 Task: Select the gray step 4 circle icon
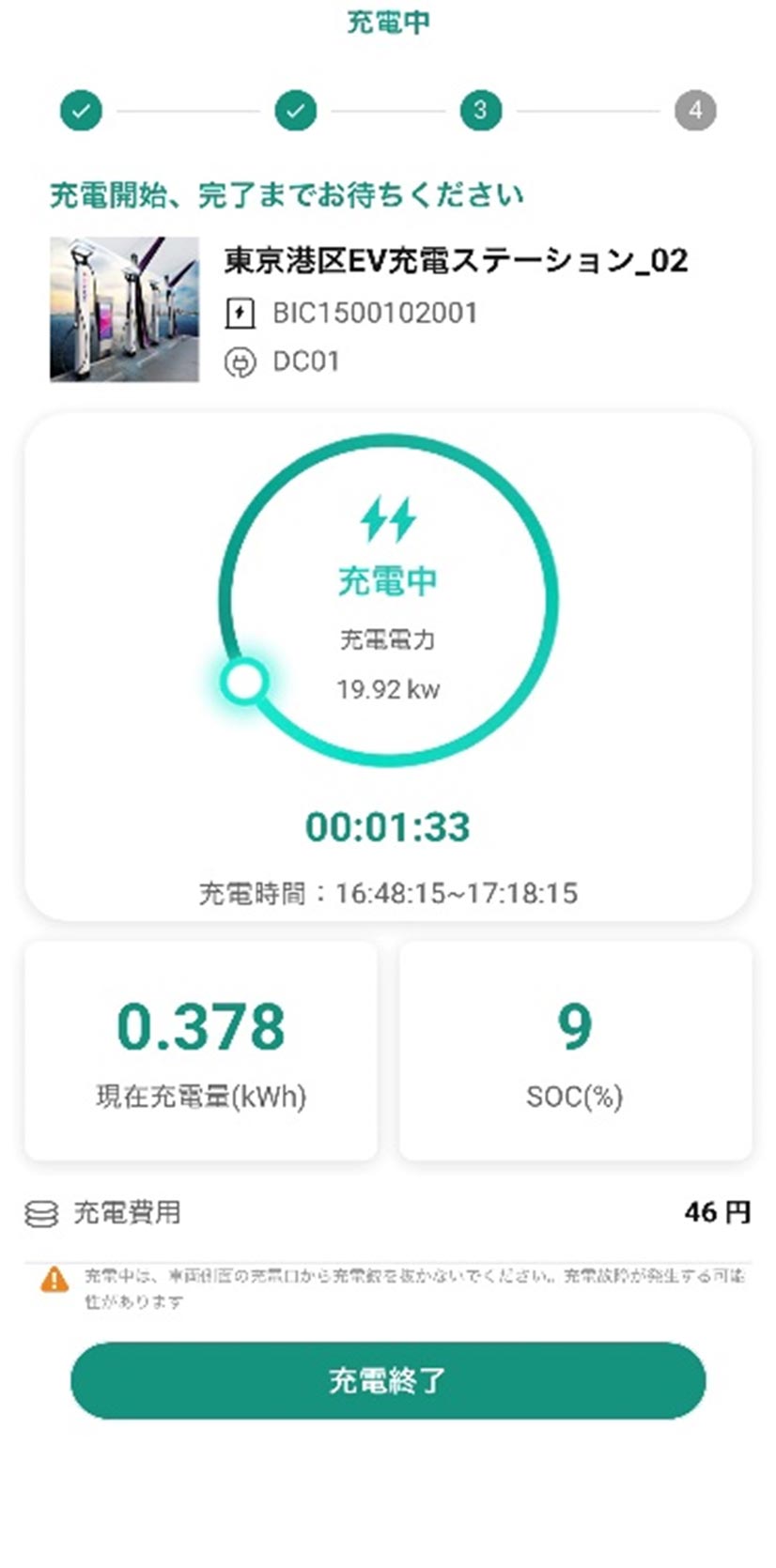point(695,110)
